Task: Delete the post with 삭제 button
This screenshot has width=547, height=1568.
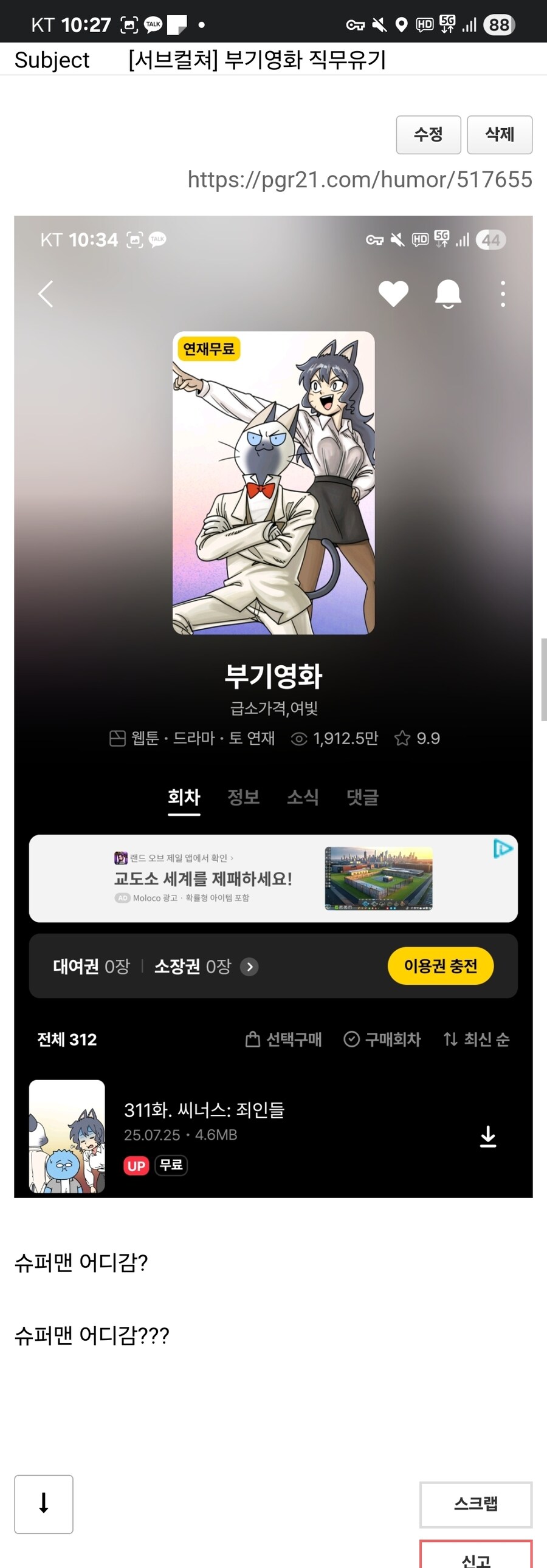Action: click(x=500, y=134)
